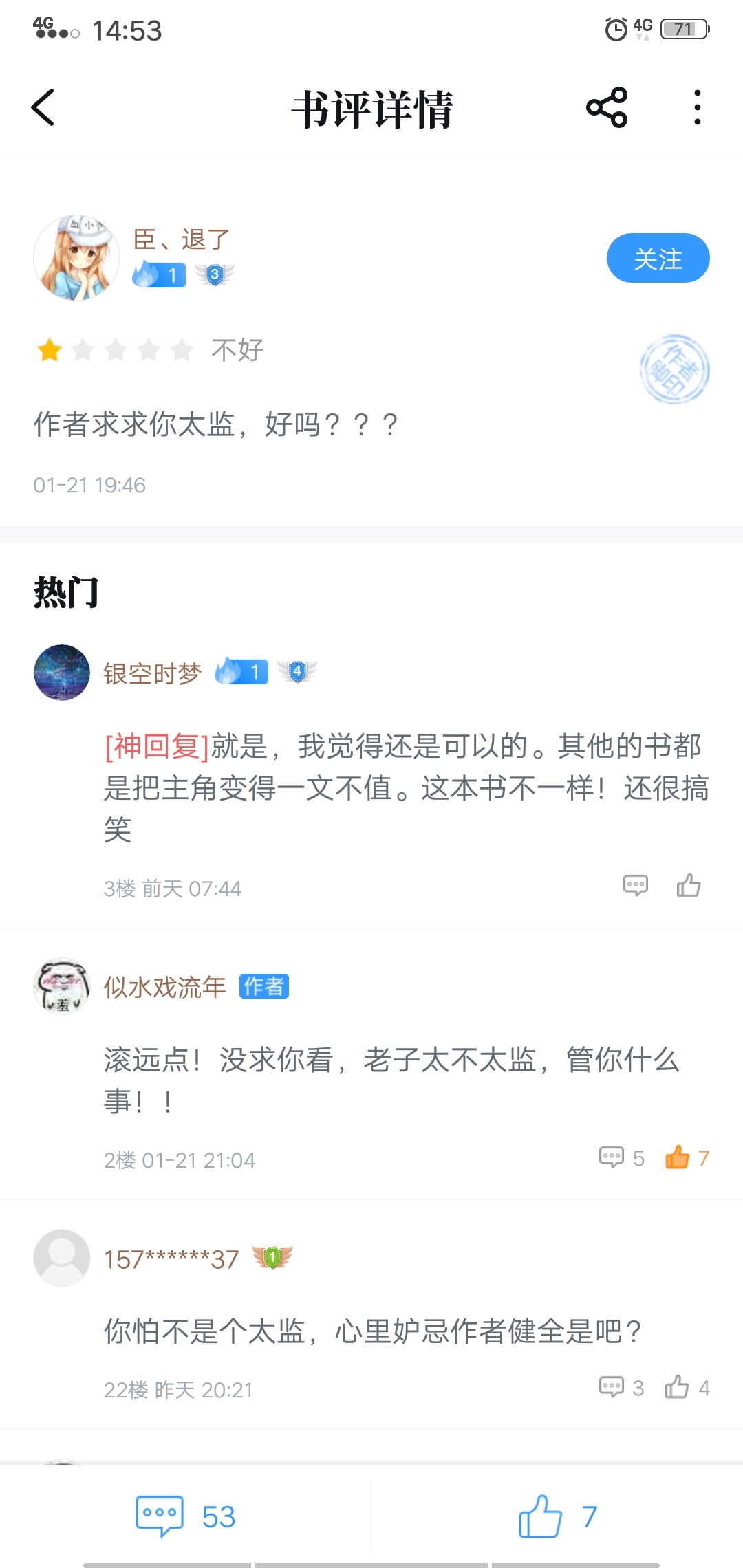Screen dimensions: 743x1568
Task: Open the three-dot overflow menu
Action: tap(698, 108)
